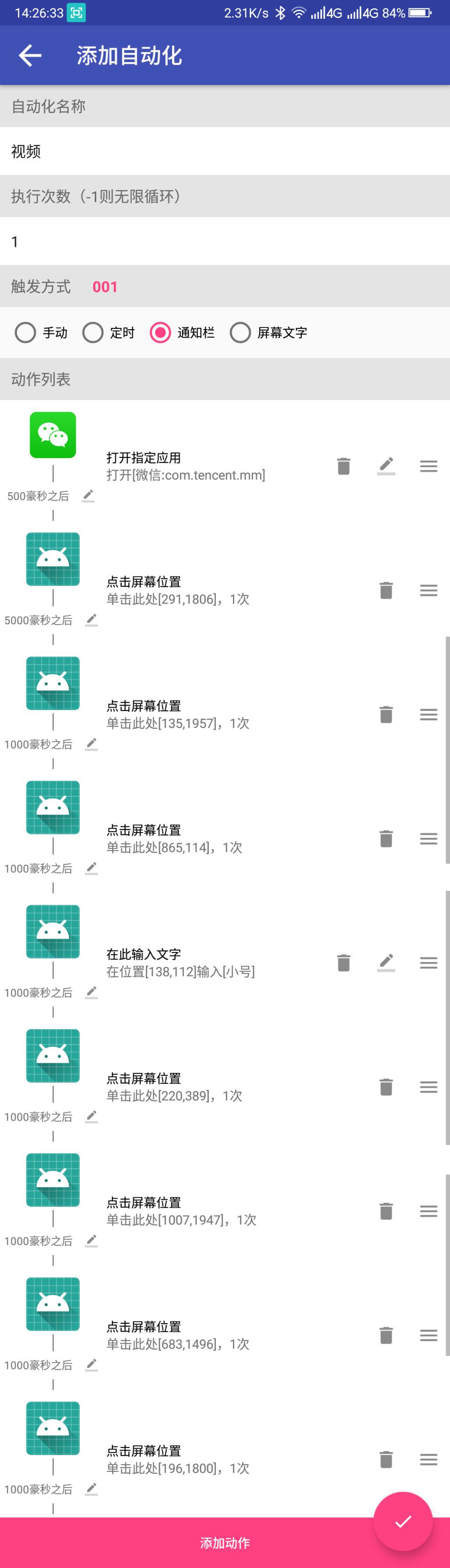The width and height of the screenshot is (450, 1568).
Task: Confirm with the pink checkmark button
Action: [403, 1521]
